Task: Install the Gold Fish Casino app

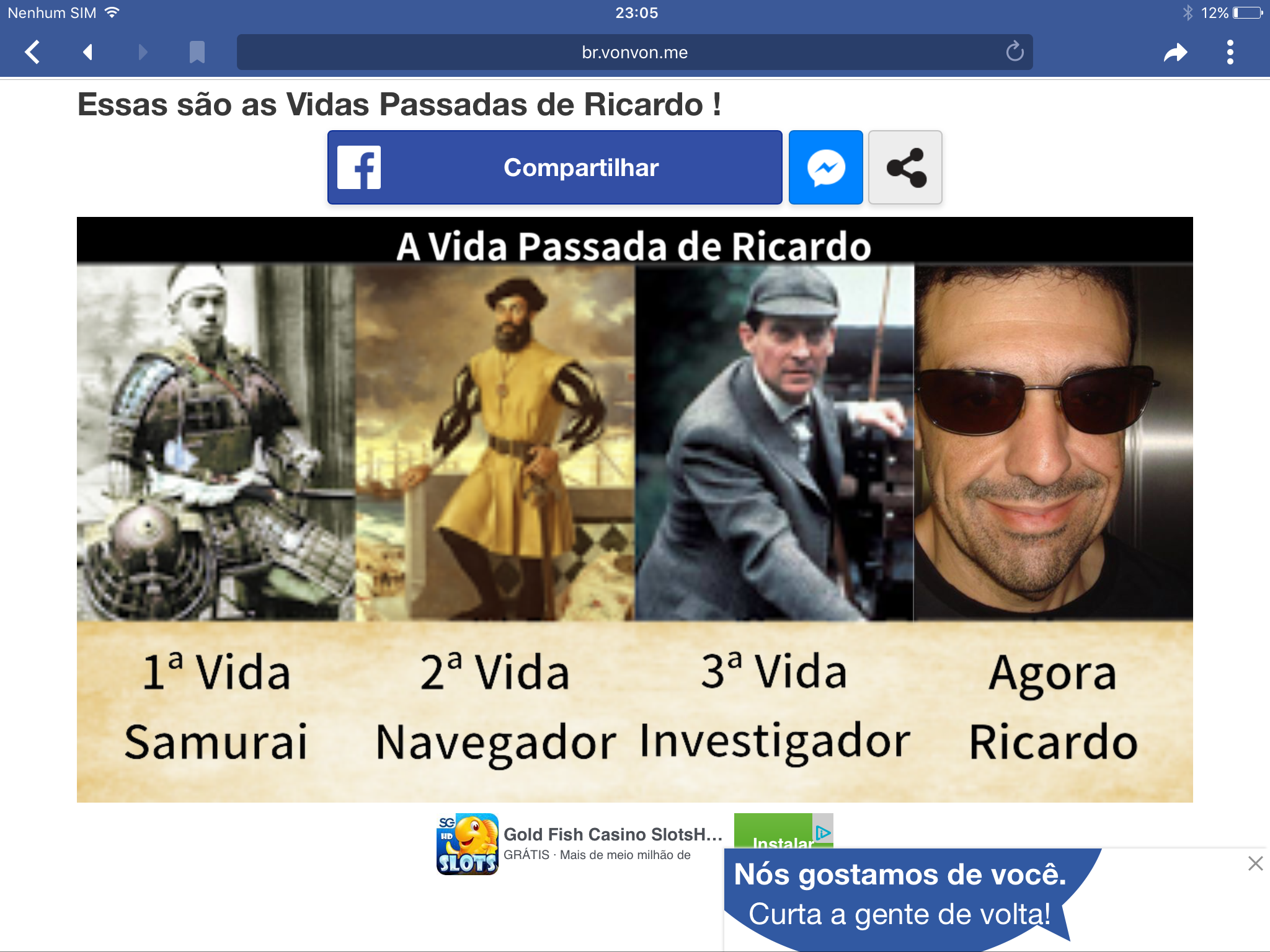Action: click(x=774, y=837)
